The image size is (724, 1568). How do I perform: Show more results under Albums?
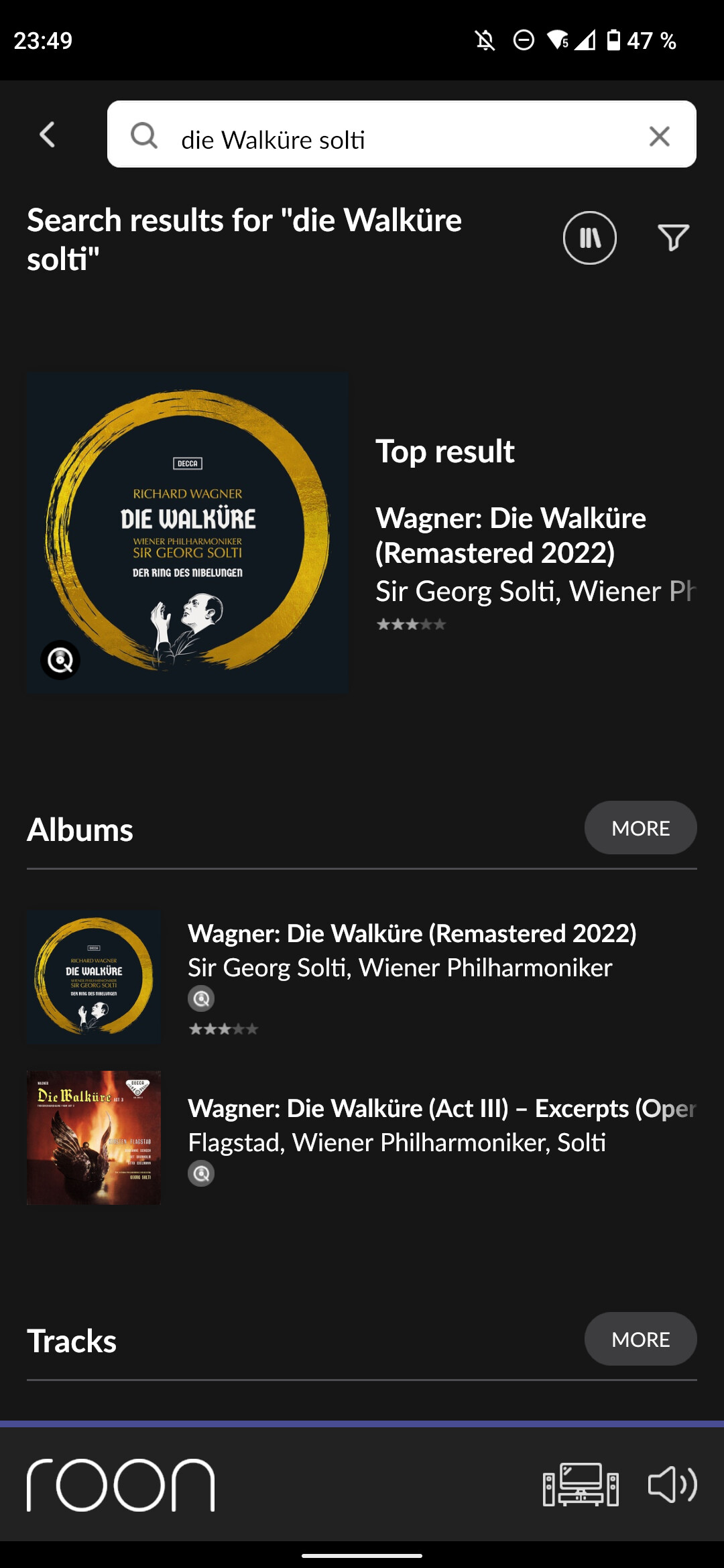[640, 828]
